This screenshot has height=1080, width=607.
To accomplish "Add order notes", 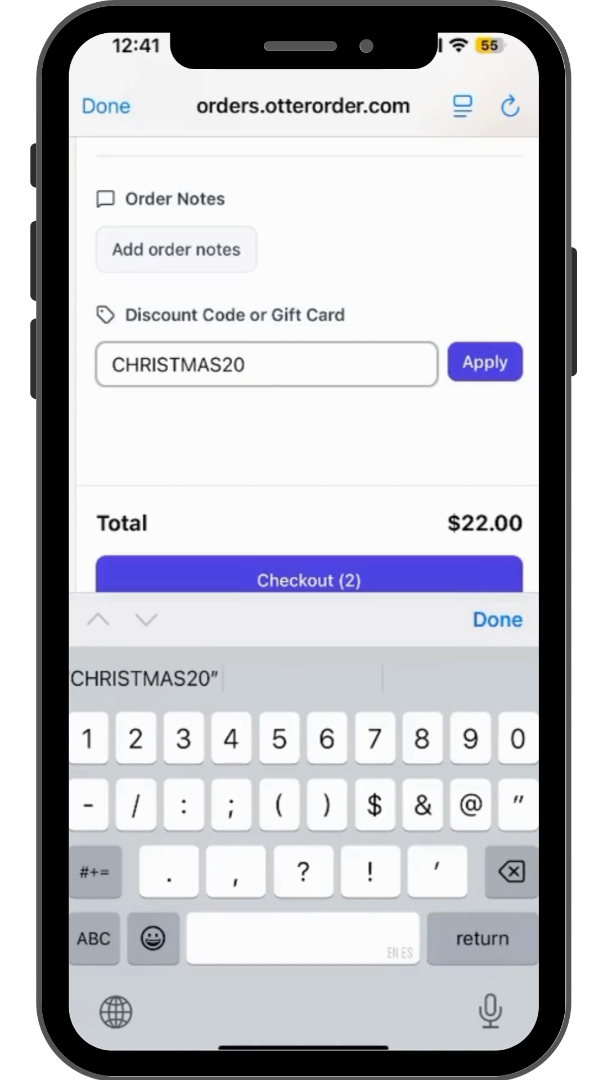I will coord(176,249).
